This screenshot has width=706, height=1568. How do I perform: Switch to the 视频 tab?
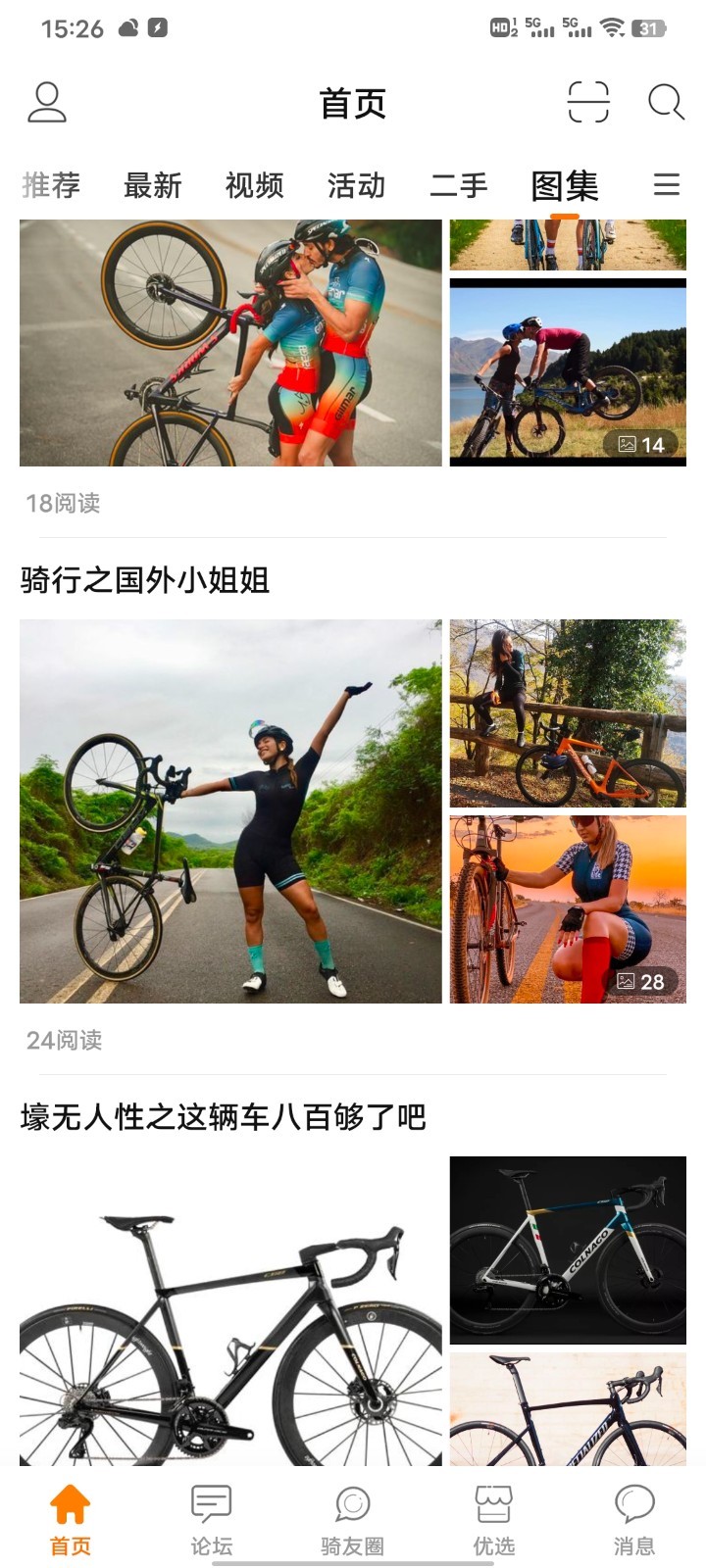pyautogui.click(x=255, y=185)
